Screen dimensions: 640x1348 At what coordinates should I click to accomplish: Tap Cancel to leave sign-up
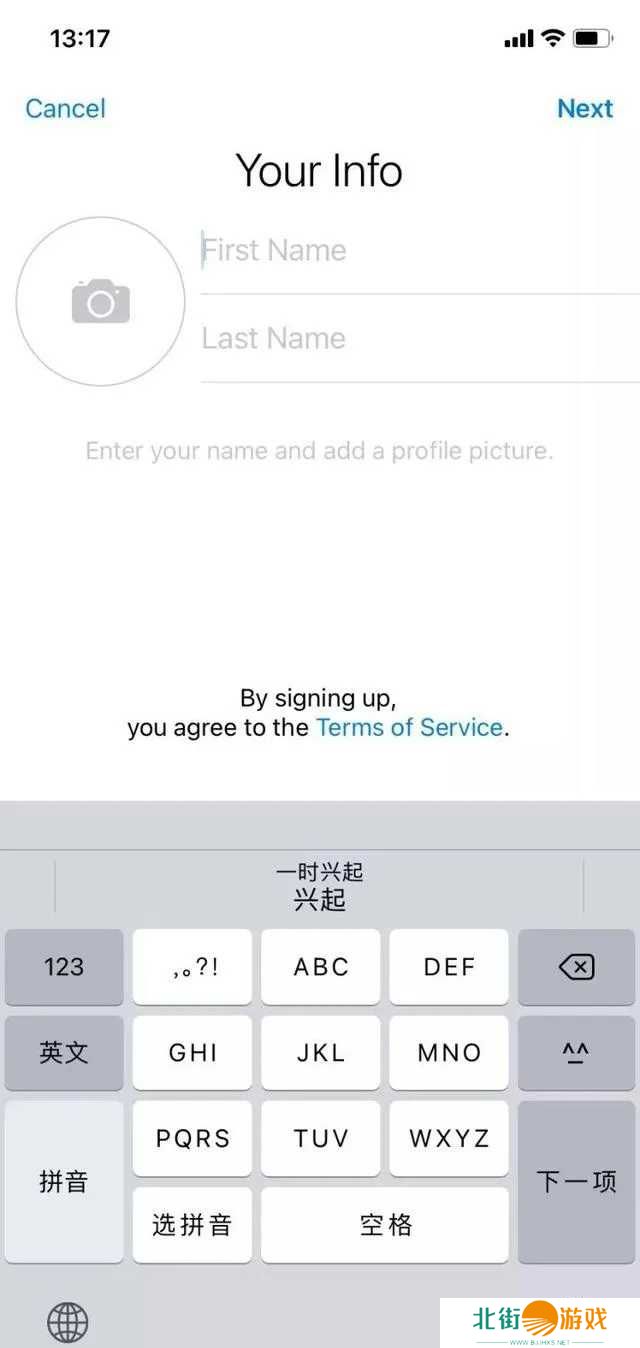coord(65,108)
